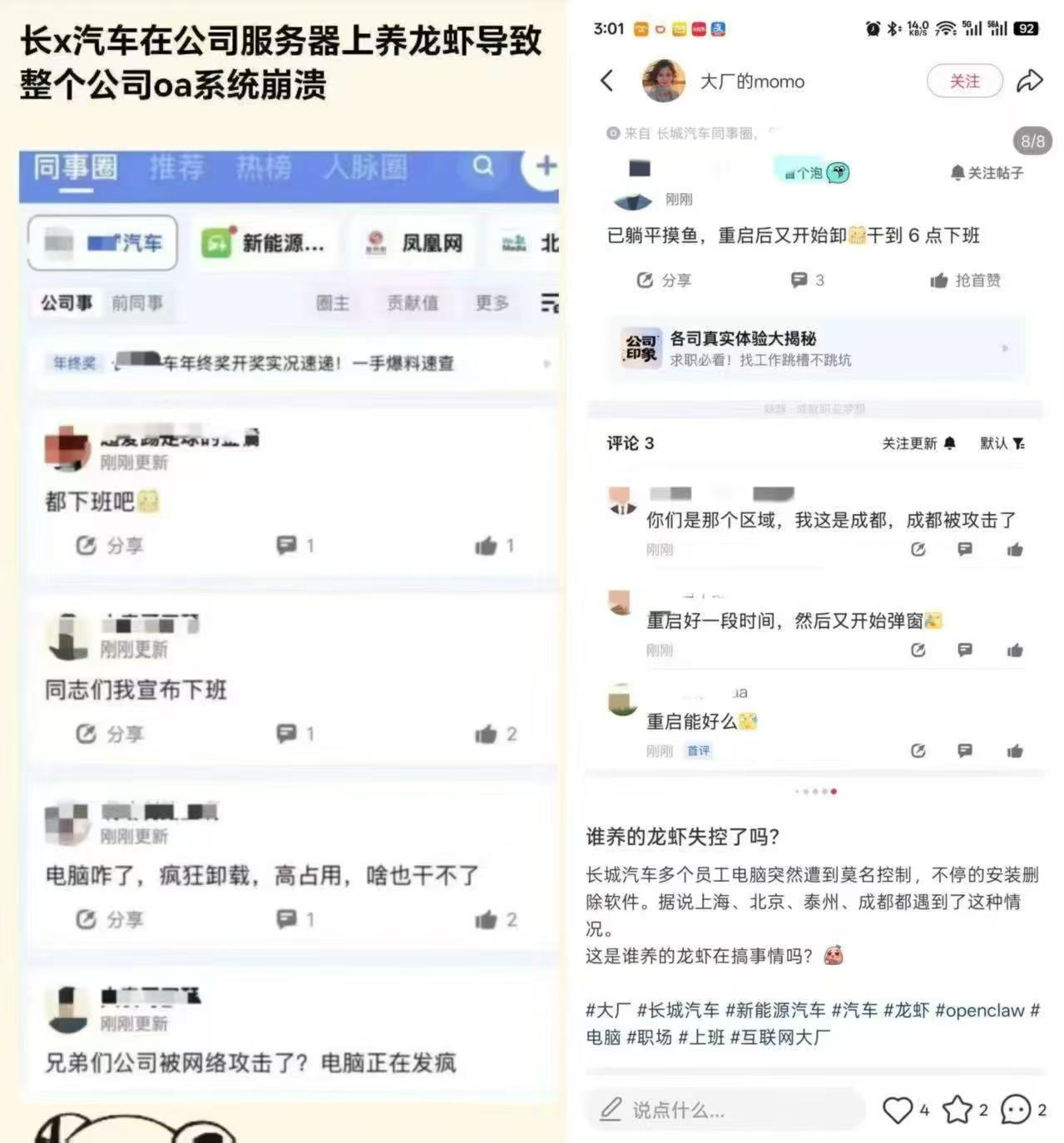Tap the back arrow on momo's post page
This screenshot has height=1143, width=1064.
[x=607, y=81]
